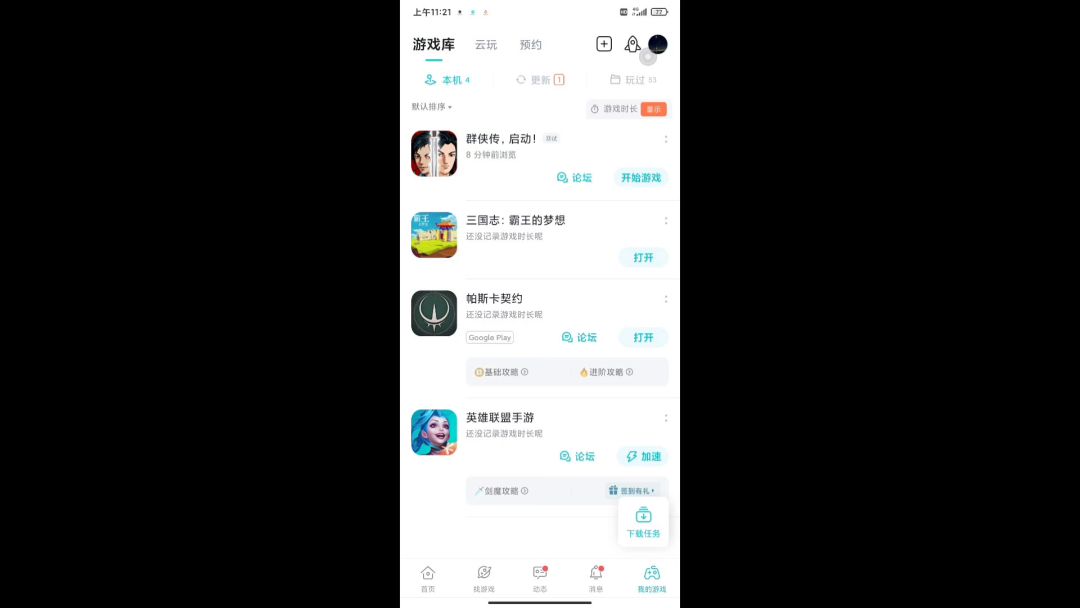Open the profile avatar

pos(657,44)
